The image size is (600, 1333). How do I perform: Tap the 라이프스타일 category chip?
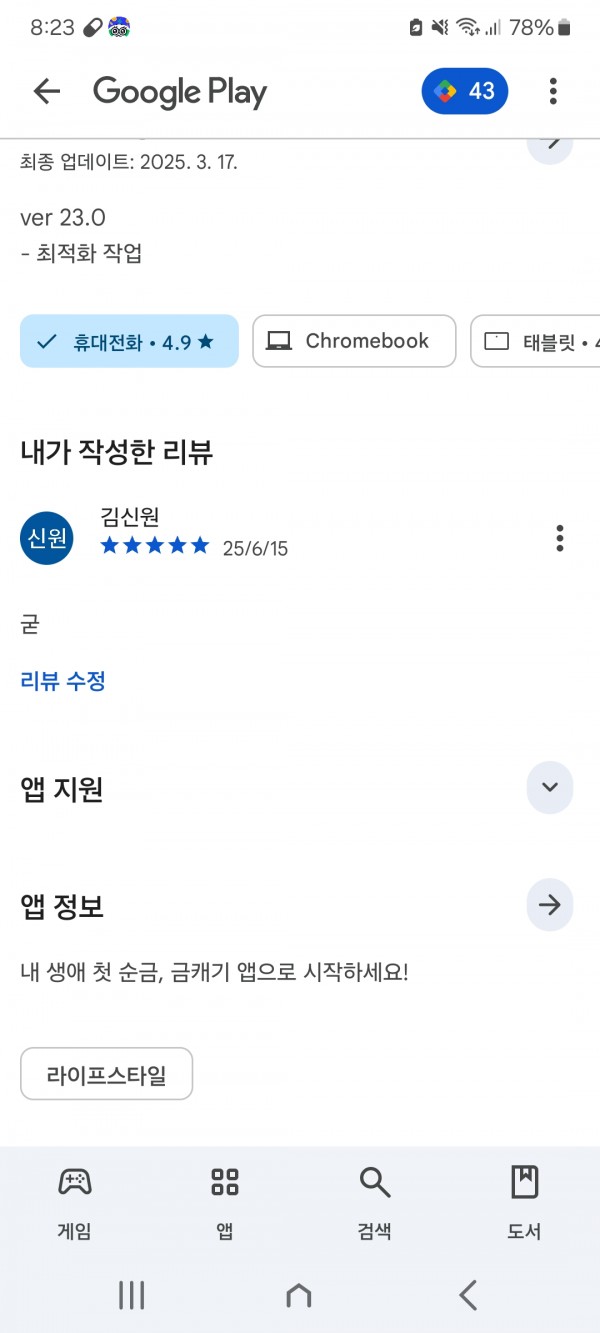[106, 1074]
